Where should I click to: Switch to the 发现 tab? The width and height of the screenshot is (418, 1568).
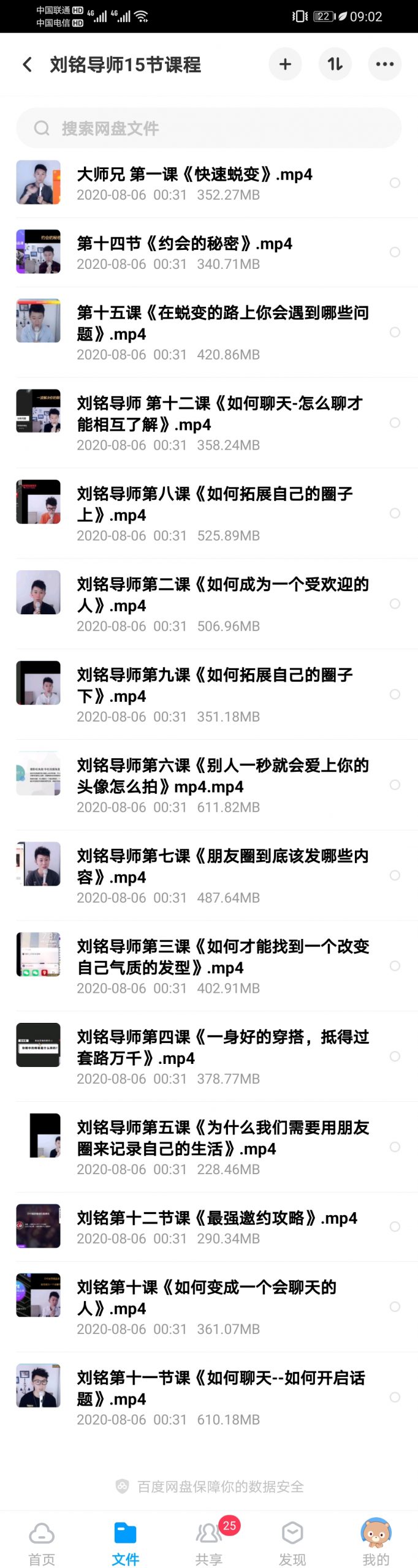coord(292,1543)
